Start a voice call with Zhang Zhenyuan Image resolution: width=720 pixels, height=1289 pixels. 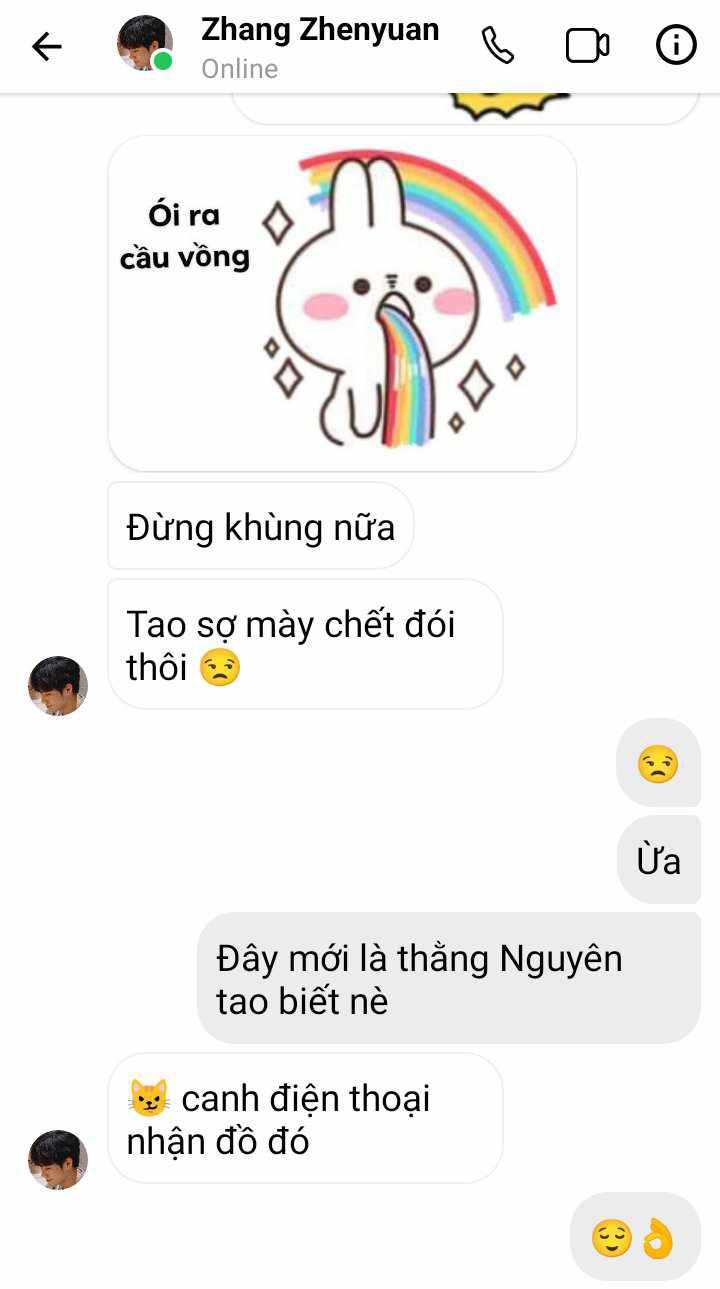497,46
